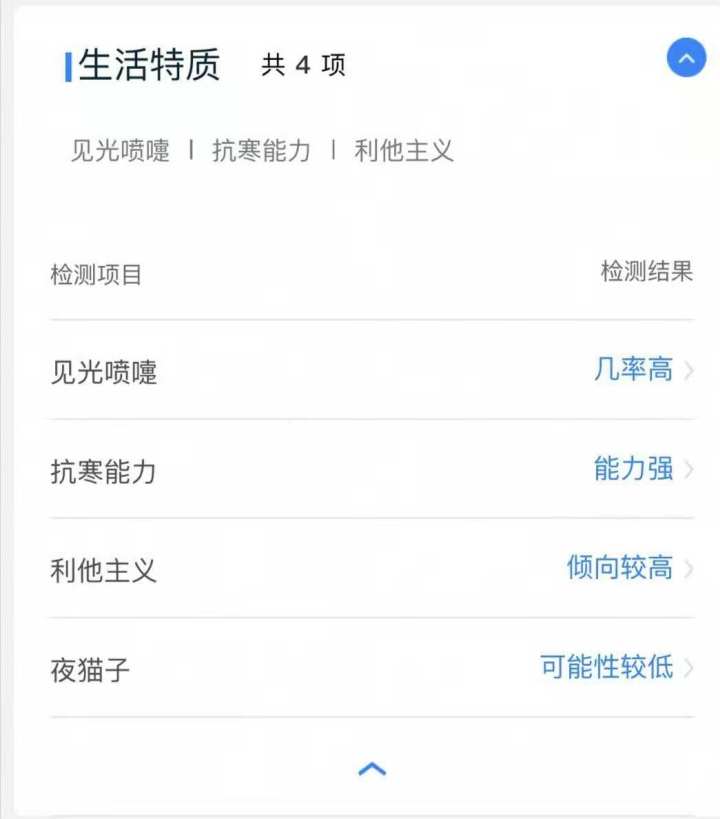Screen dimensions: 720x819
Task: Open 倾向较高 result link
Action: pyautogui.click(x=625, y=569)
